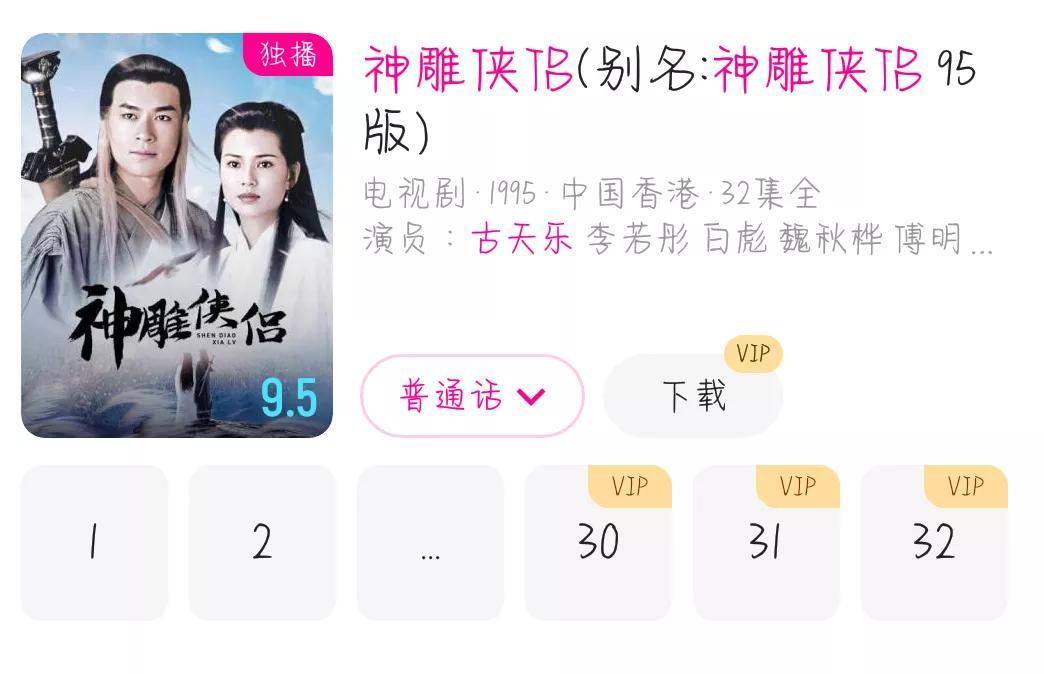Expand the 普通话 language dropdown
The width and height of the screenshot is (1044, 674).
point(472,396)
